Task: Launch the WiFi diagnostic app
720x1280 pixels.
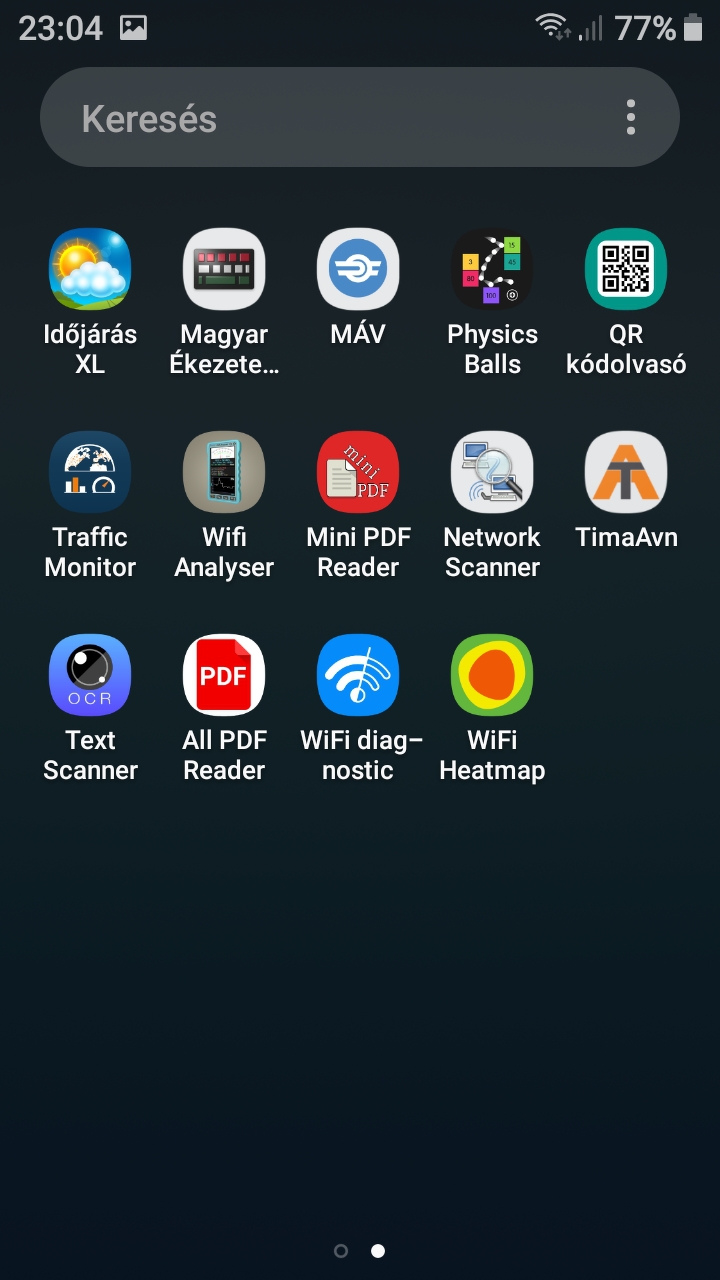Action: (358, 676)
